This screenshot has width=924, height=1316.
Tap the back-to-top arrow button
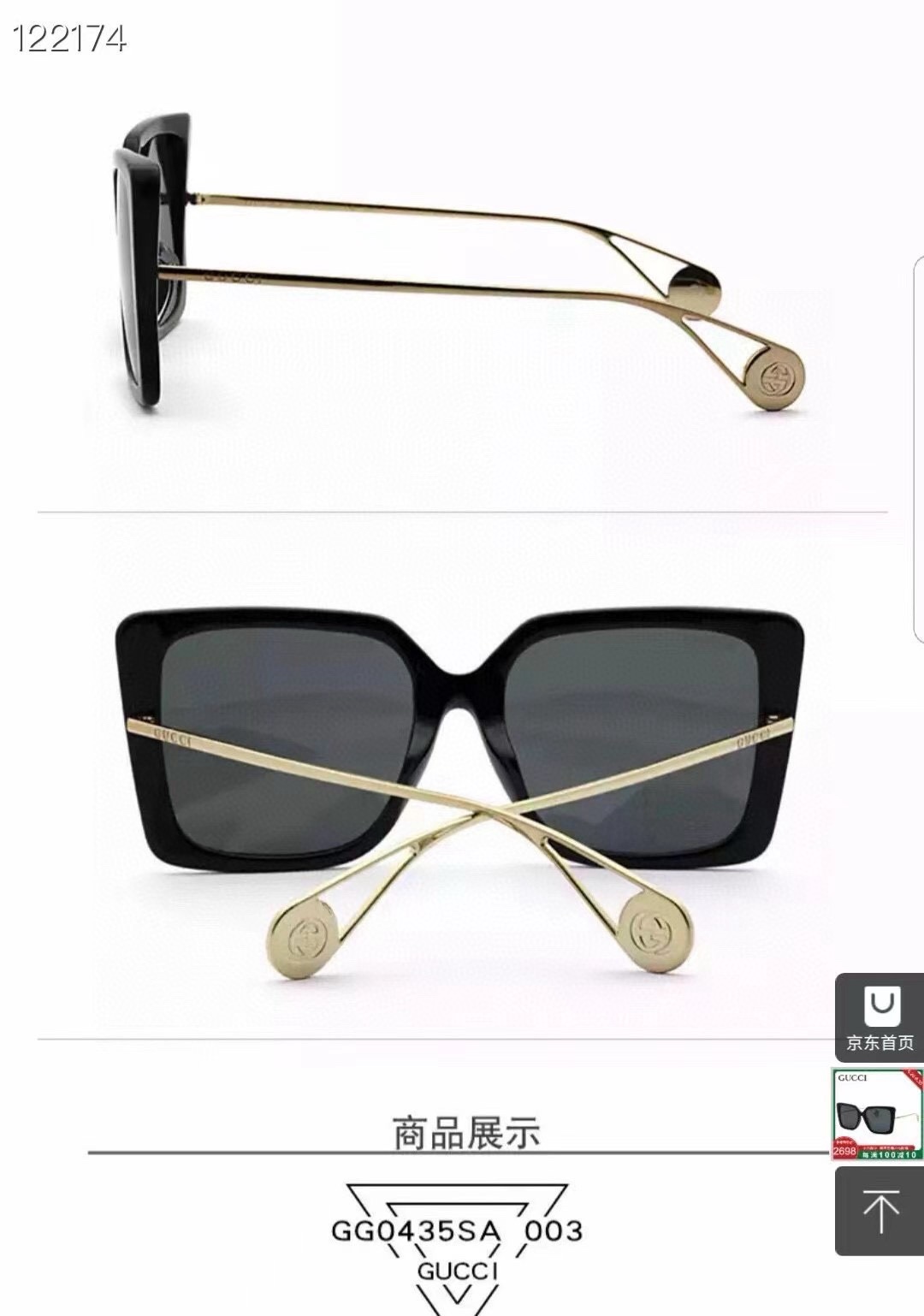tap(880, 1211)
